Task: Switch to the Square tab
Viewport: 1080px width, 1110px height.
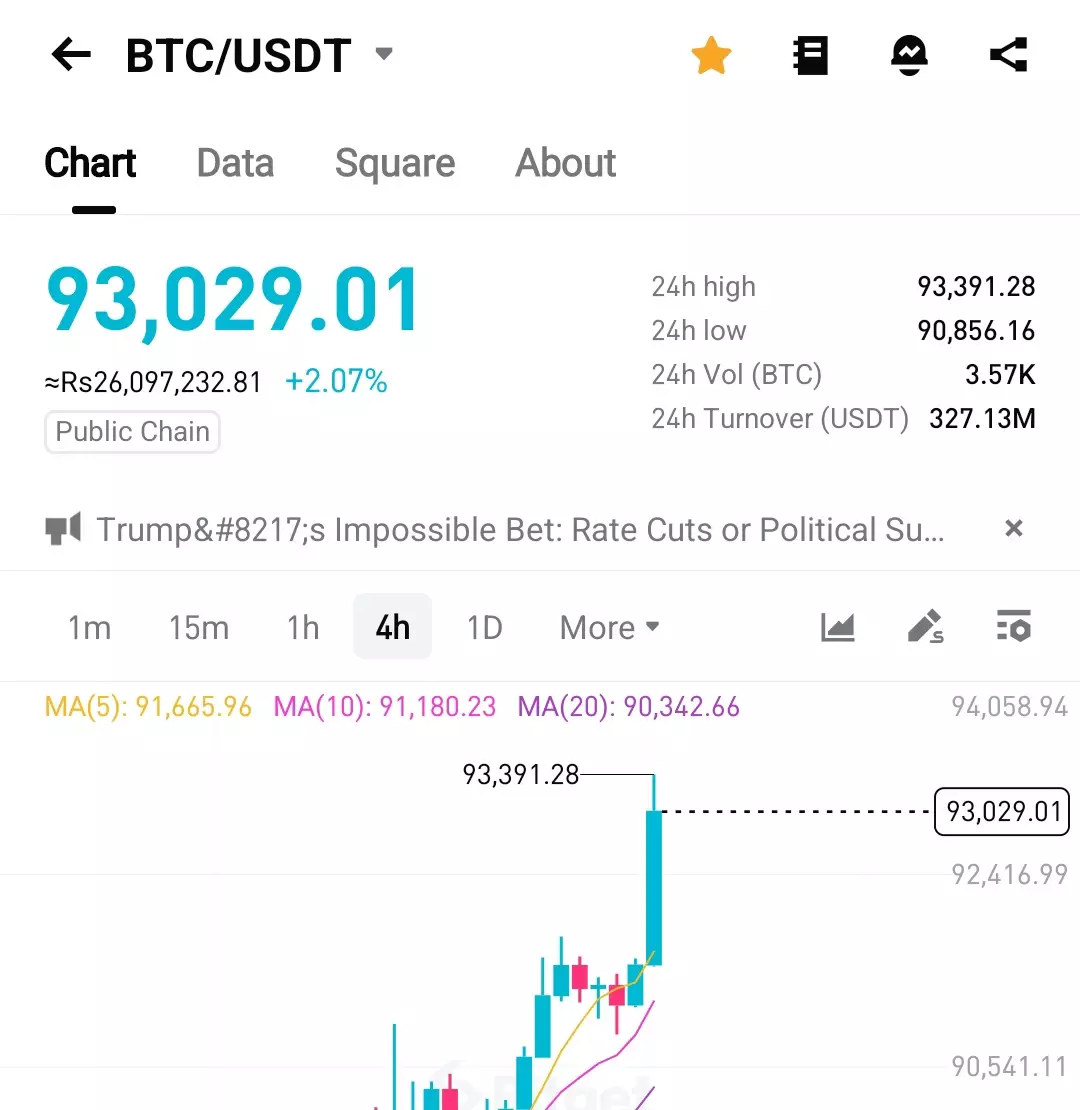Action: click(x=395, y=163)
